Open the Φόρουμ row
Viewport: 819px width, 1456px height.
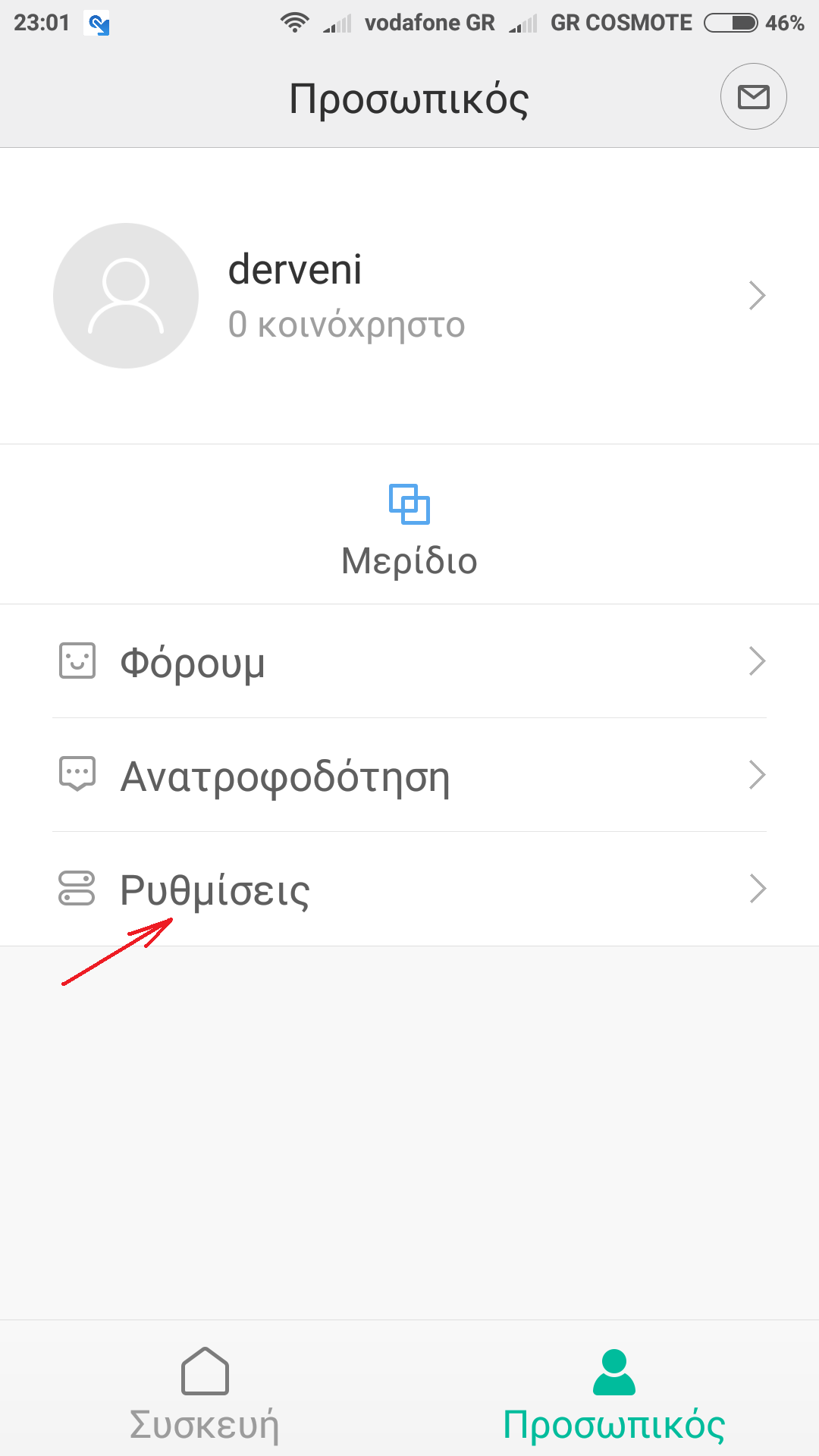pos(409,662)
